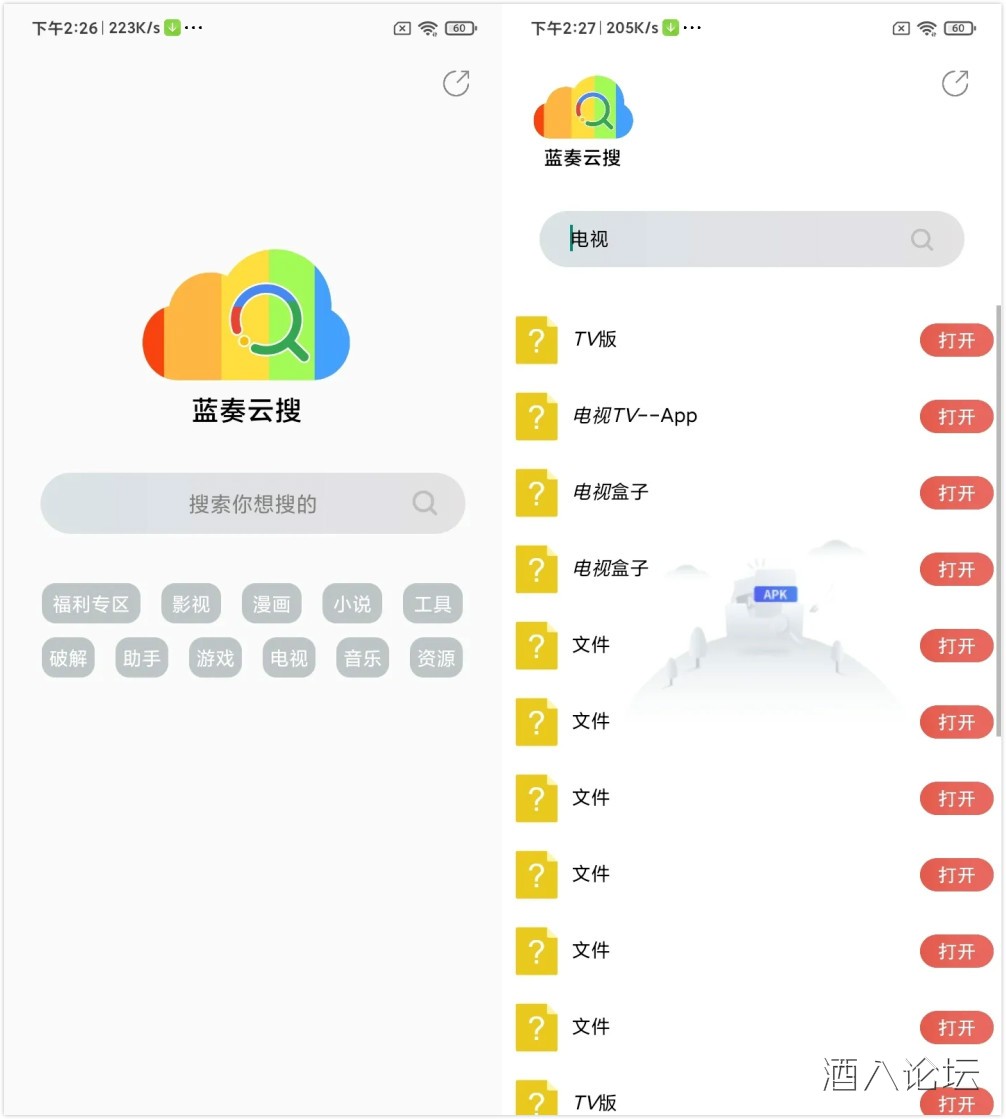The height and width of the screenshot is (1119, 1006).
Task: Open the 电视TV--App search result
Action: coord(634,416)
